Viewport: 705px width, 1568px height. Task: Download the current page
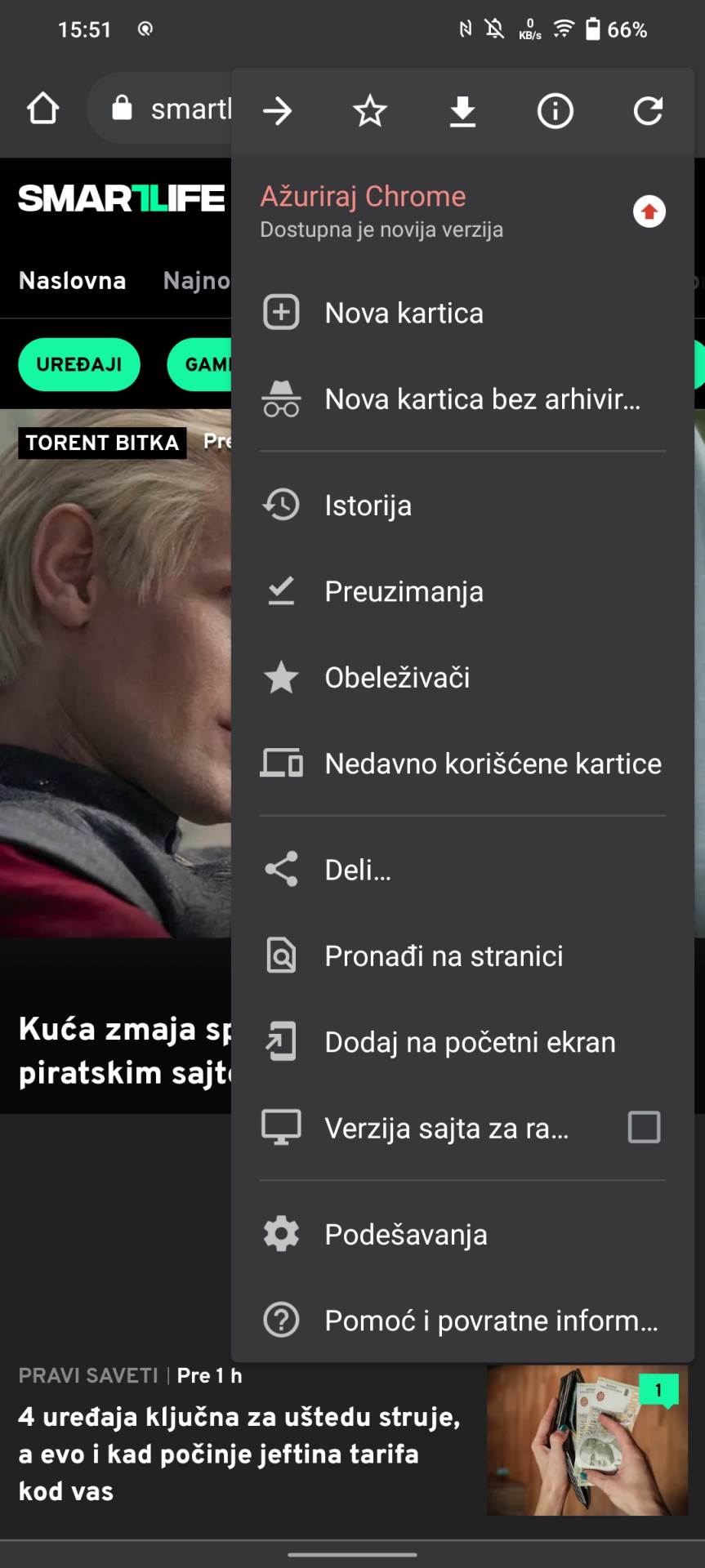pos(462,111)
